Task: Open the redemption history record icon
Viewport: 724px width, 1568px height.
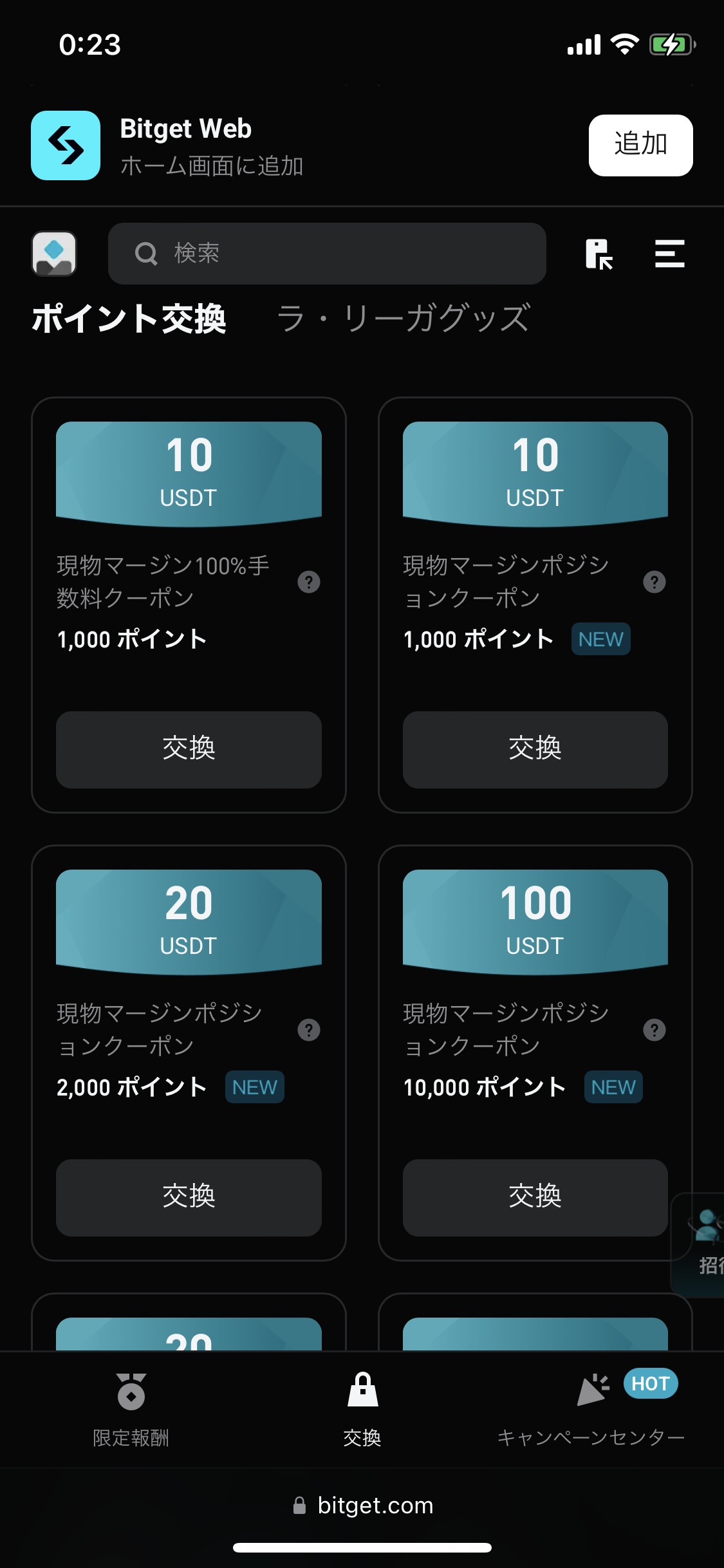Action: point(600,254)
